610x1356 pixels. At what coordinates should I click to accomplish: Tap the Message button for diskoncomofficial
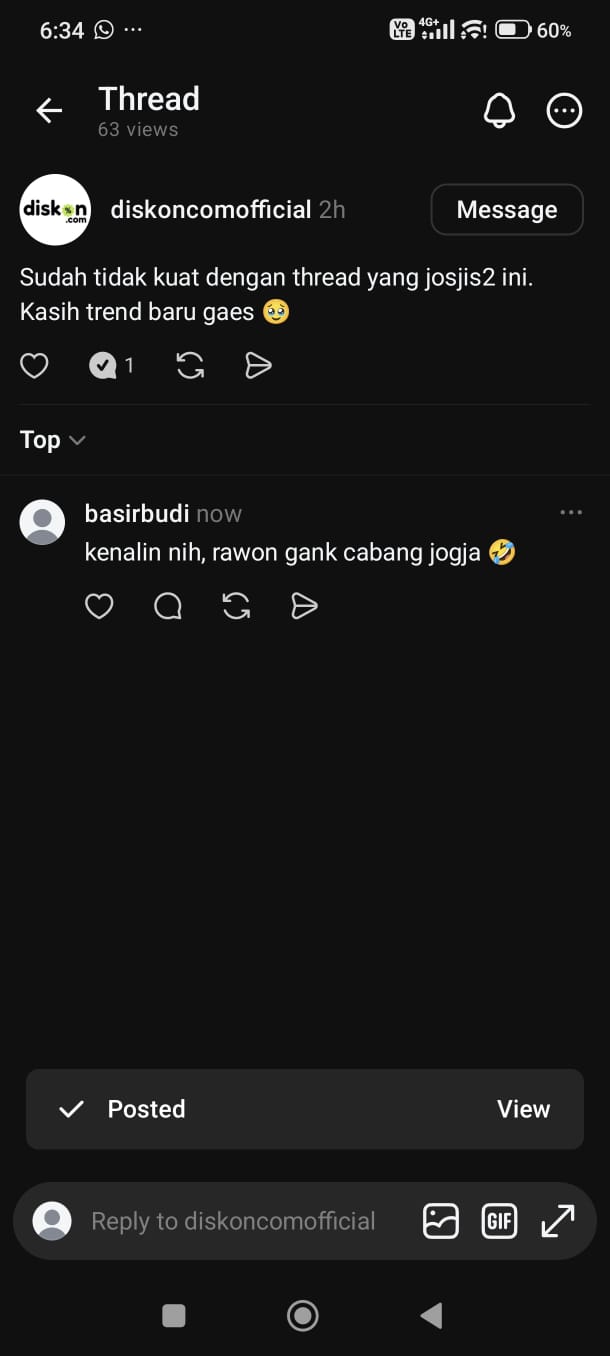[507, 209]
